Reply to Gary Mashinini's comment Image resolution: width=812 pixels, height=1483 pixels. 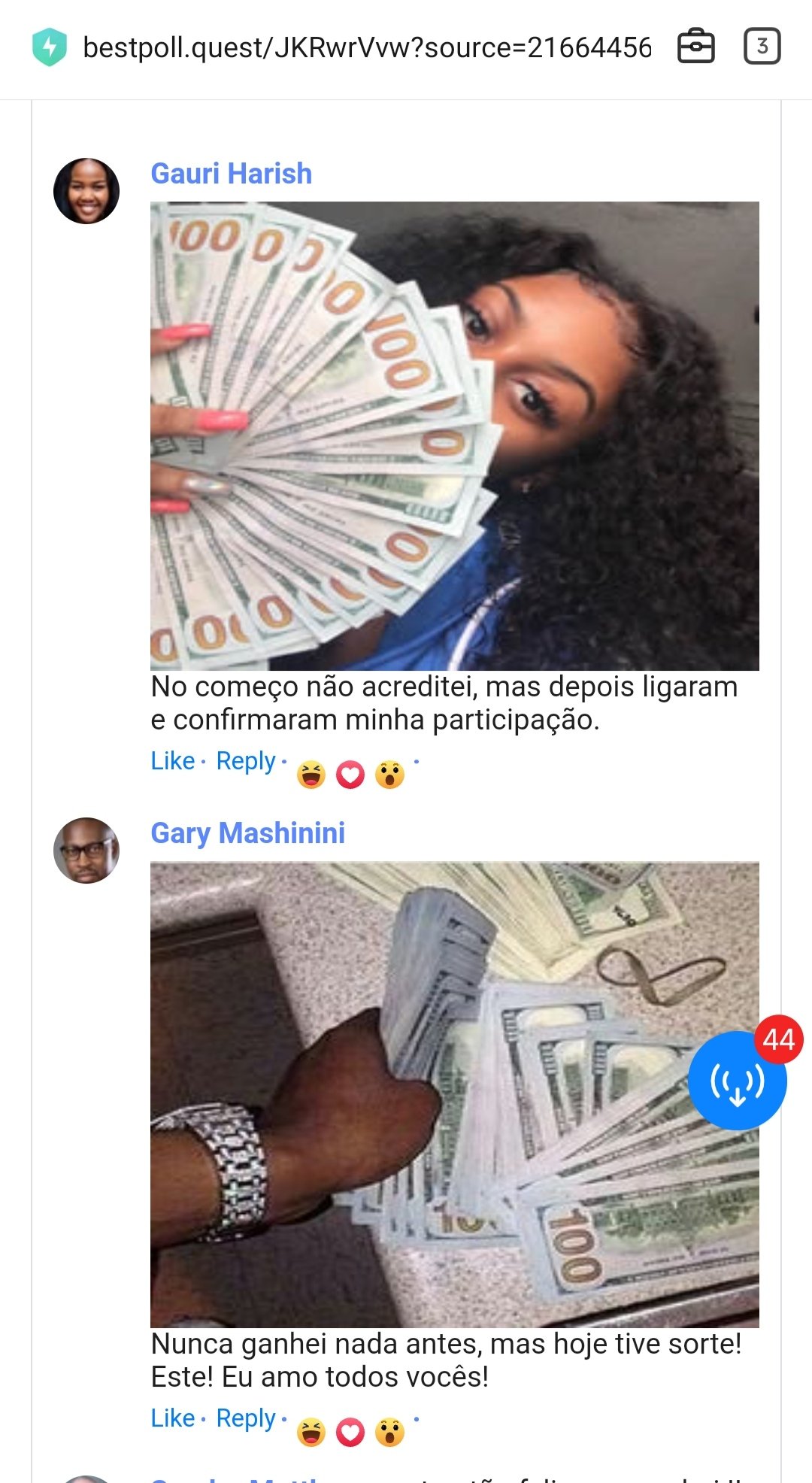point(246,1418)
